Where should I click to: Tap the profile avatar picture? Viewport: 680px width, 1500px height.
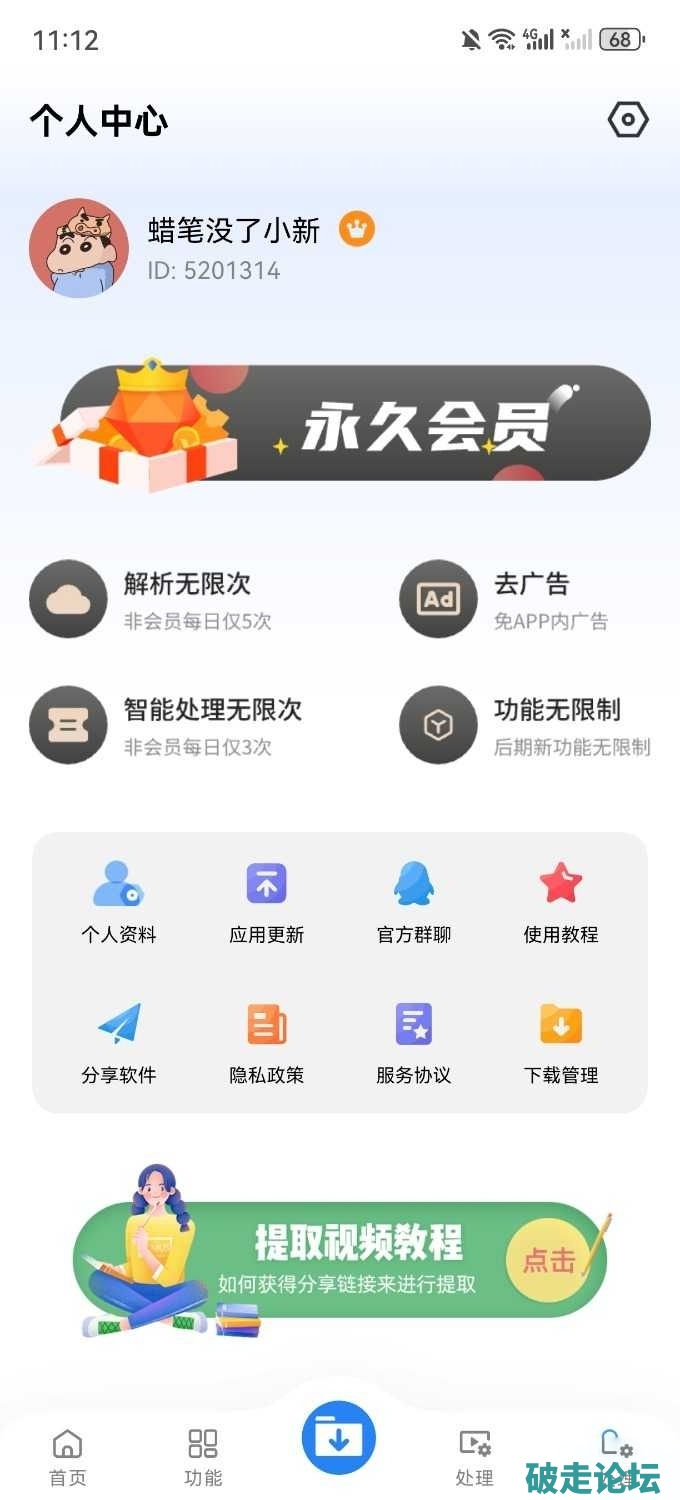(79, 248)
